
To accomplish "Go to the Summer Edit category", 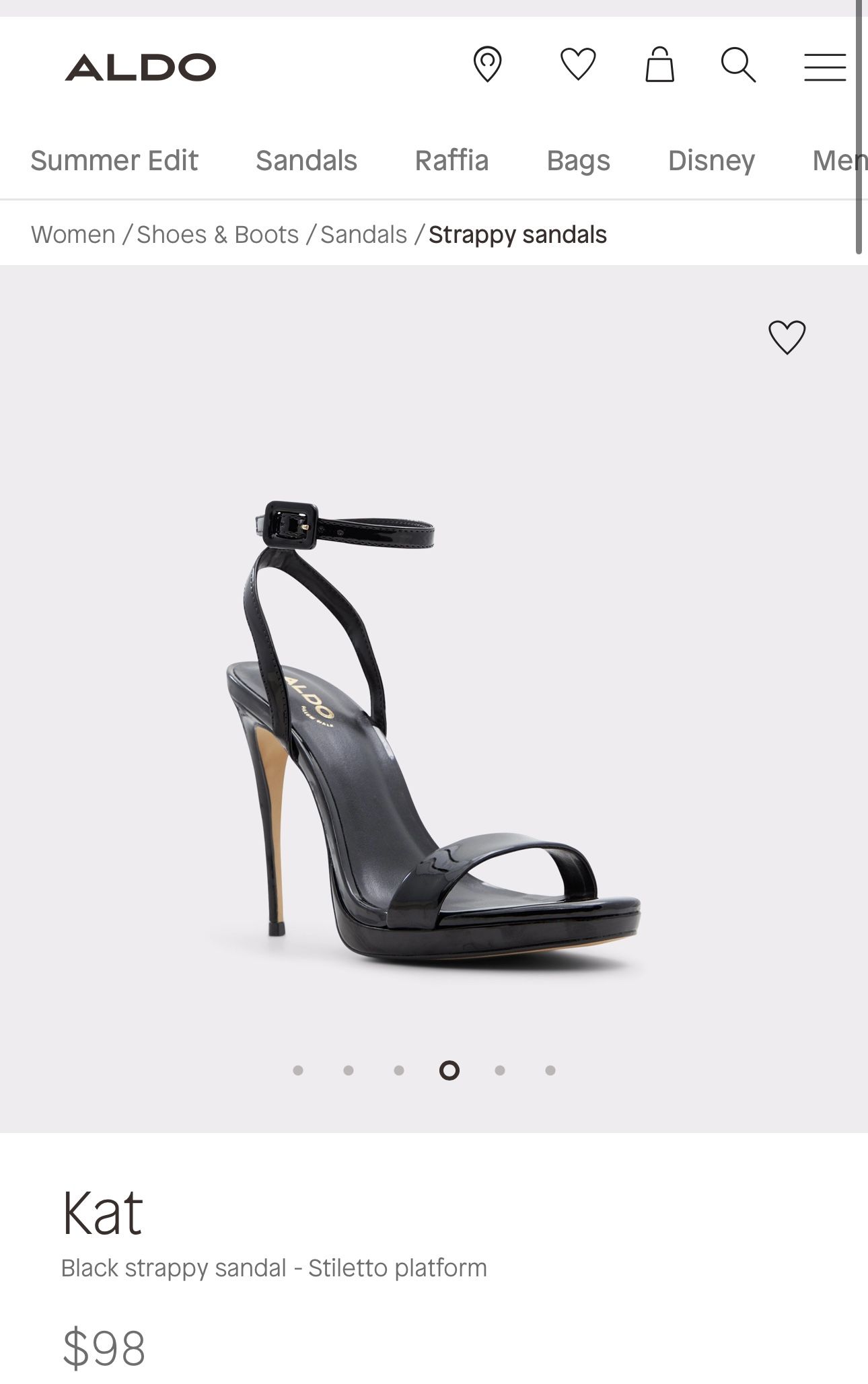I will tap(114, 161).
